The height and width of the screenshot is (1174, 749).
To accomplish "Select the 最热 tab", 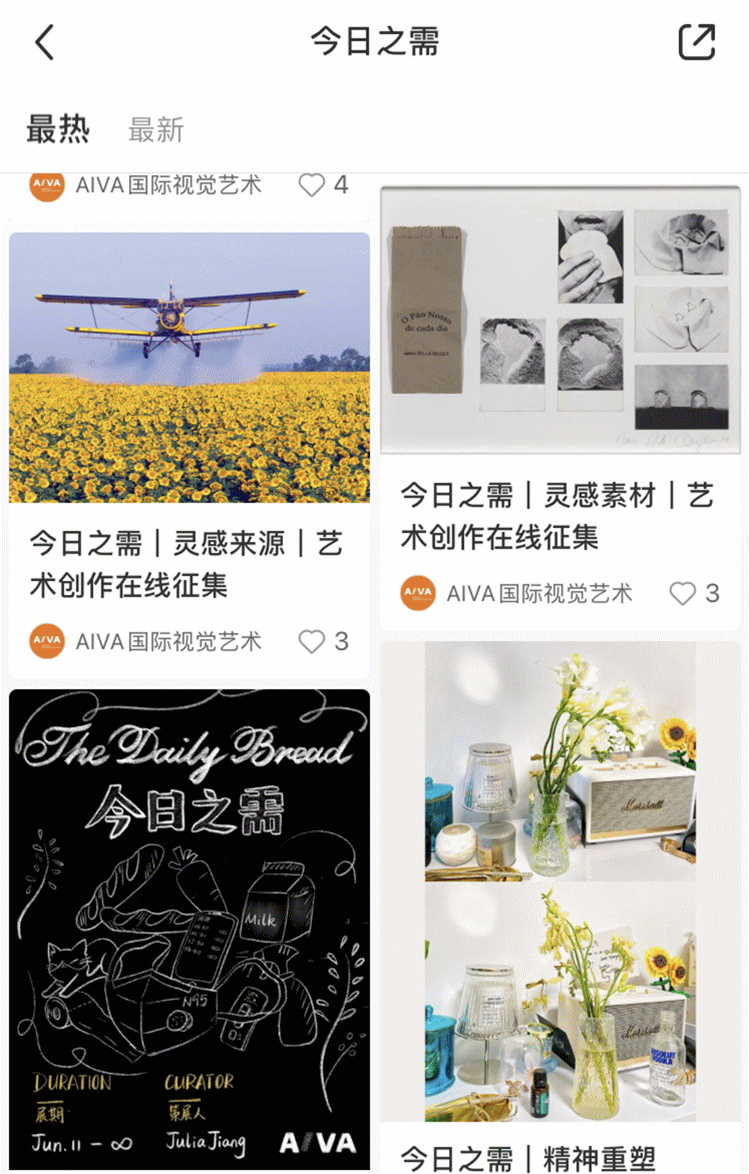I will [58, 130].
